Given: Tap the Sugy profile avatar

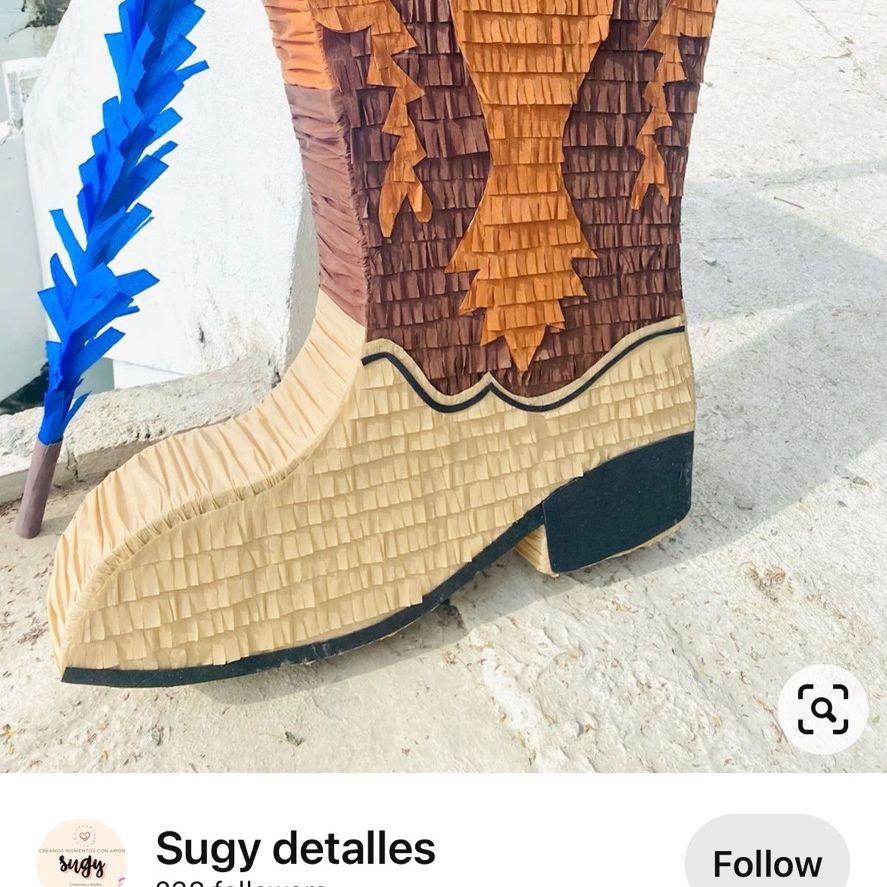Looking at the screenshot, I should 82,859.
